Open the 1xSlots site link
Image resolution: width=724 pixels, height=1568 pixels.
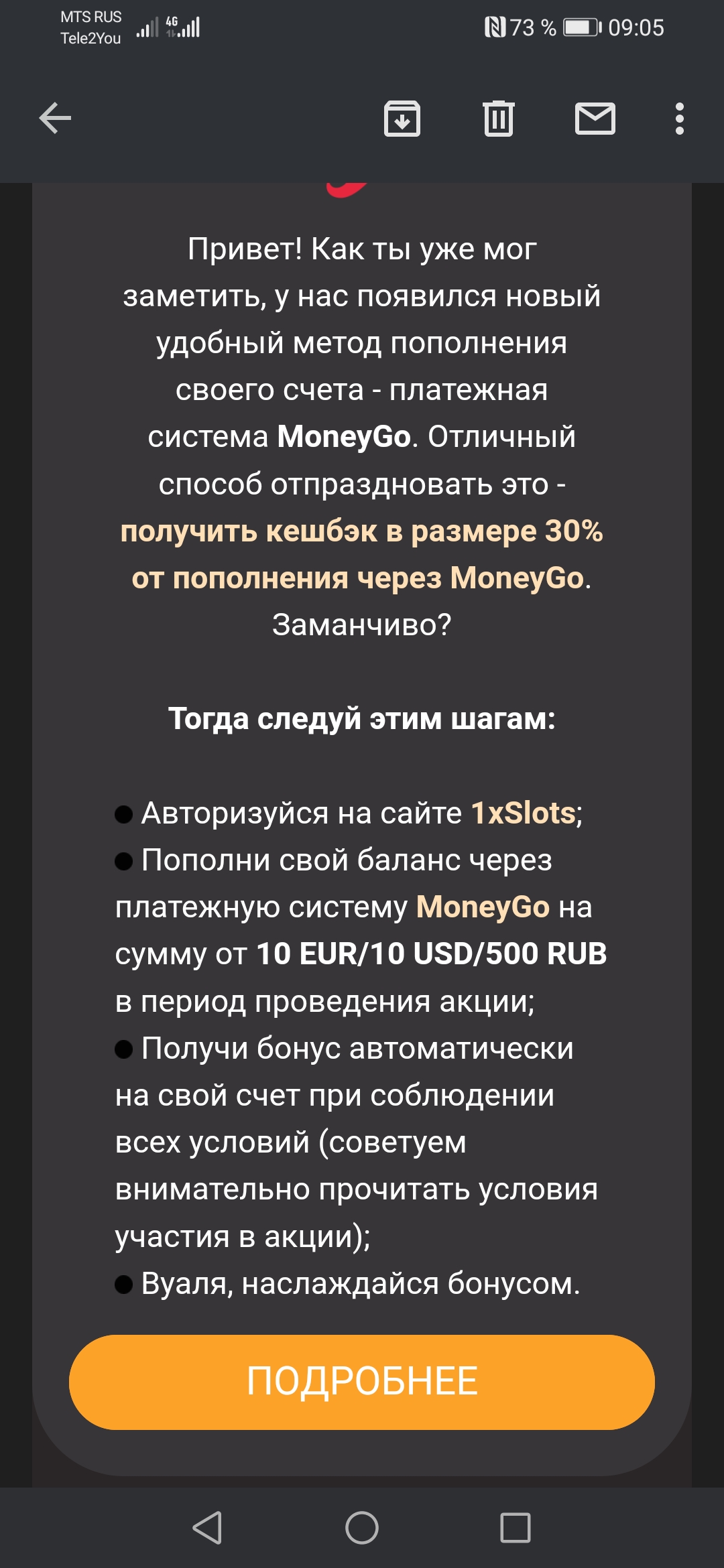[524, 813]
